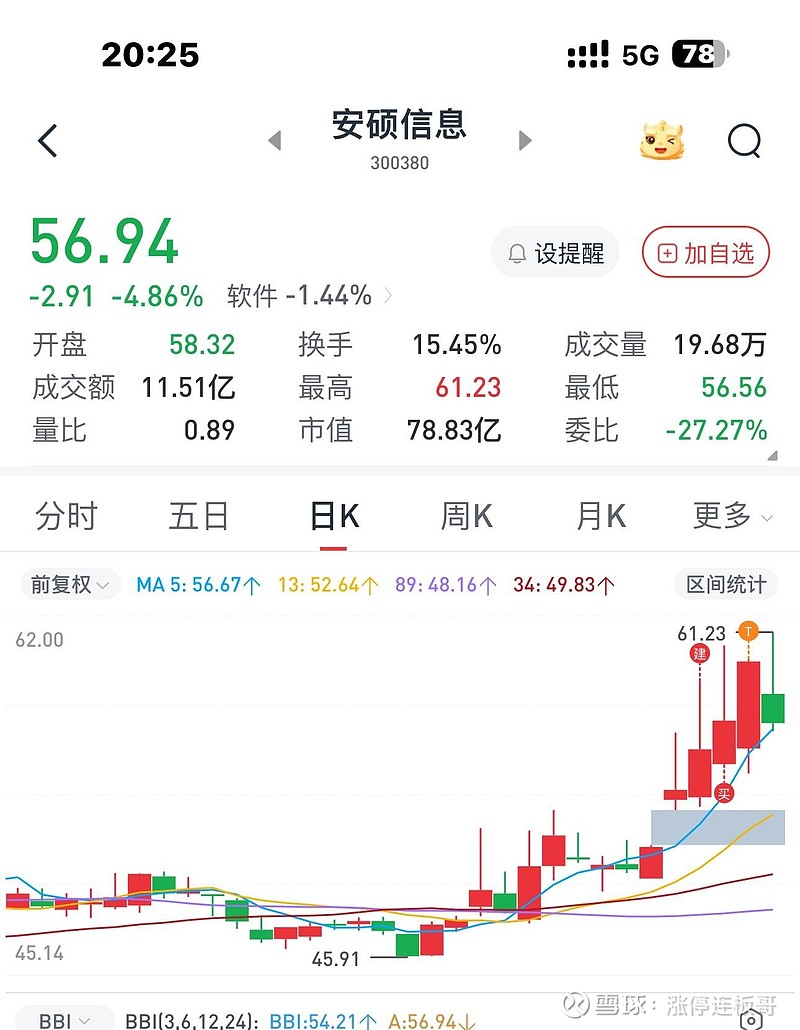Go back using the top-left arrow
Viewport: 800px width, 1030px height.
pyautogui.click(x=48, y=141)
